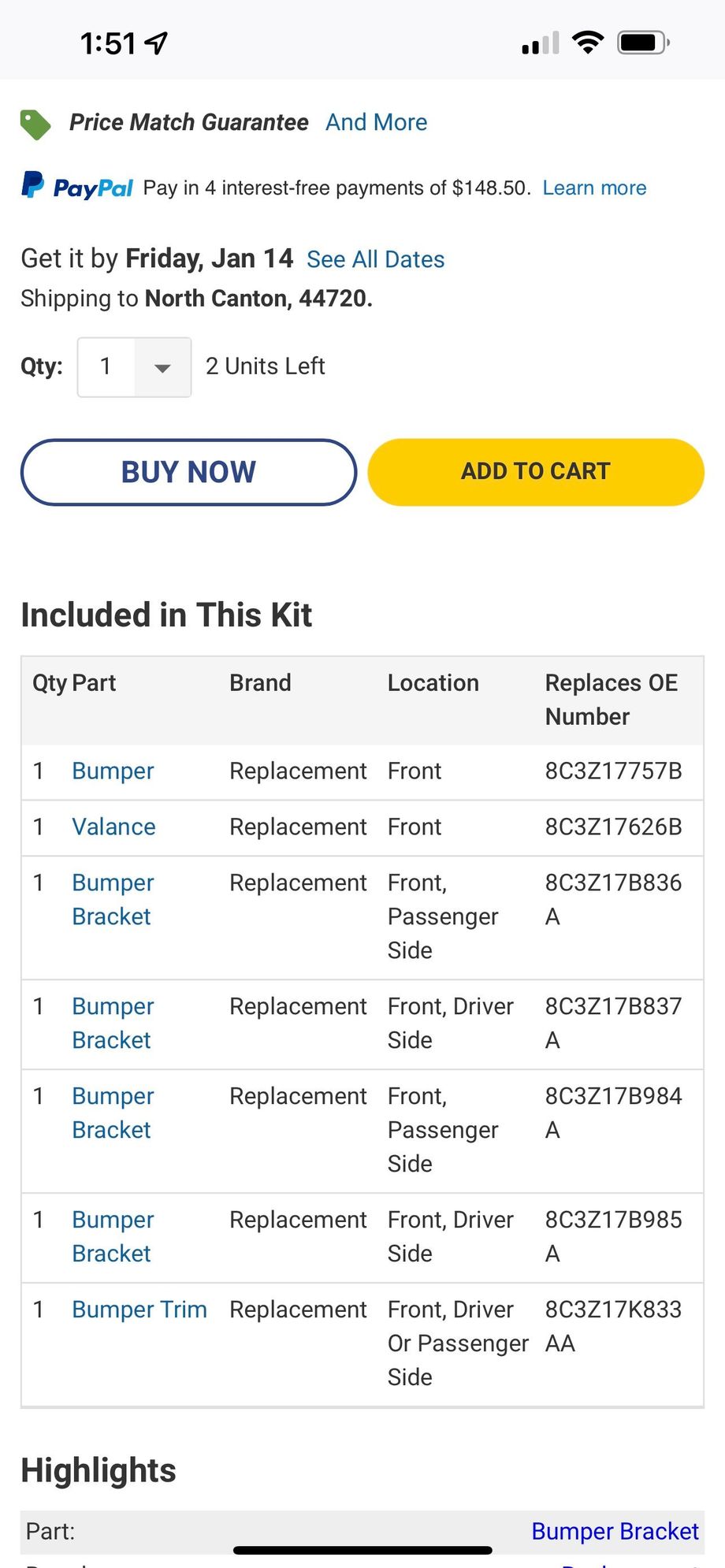
Task: Open Bumper Bracket link for 8C3Z17B836A
Action: pyautogui.click(x=112, y=899)
